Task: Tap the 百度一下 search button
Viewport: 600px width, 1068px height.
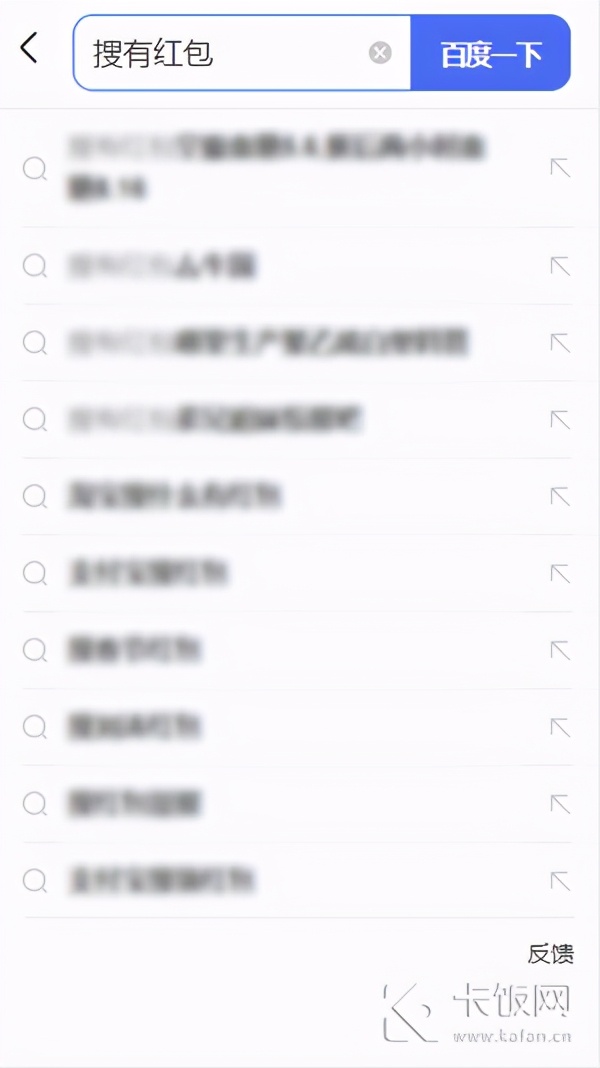Action: tap(490, 53)
